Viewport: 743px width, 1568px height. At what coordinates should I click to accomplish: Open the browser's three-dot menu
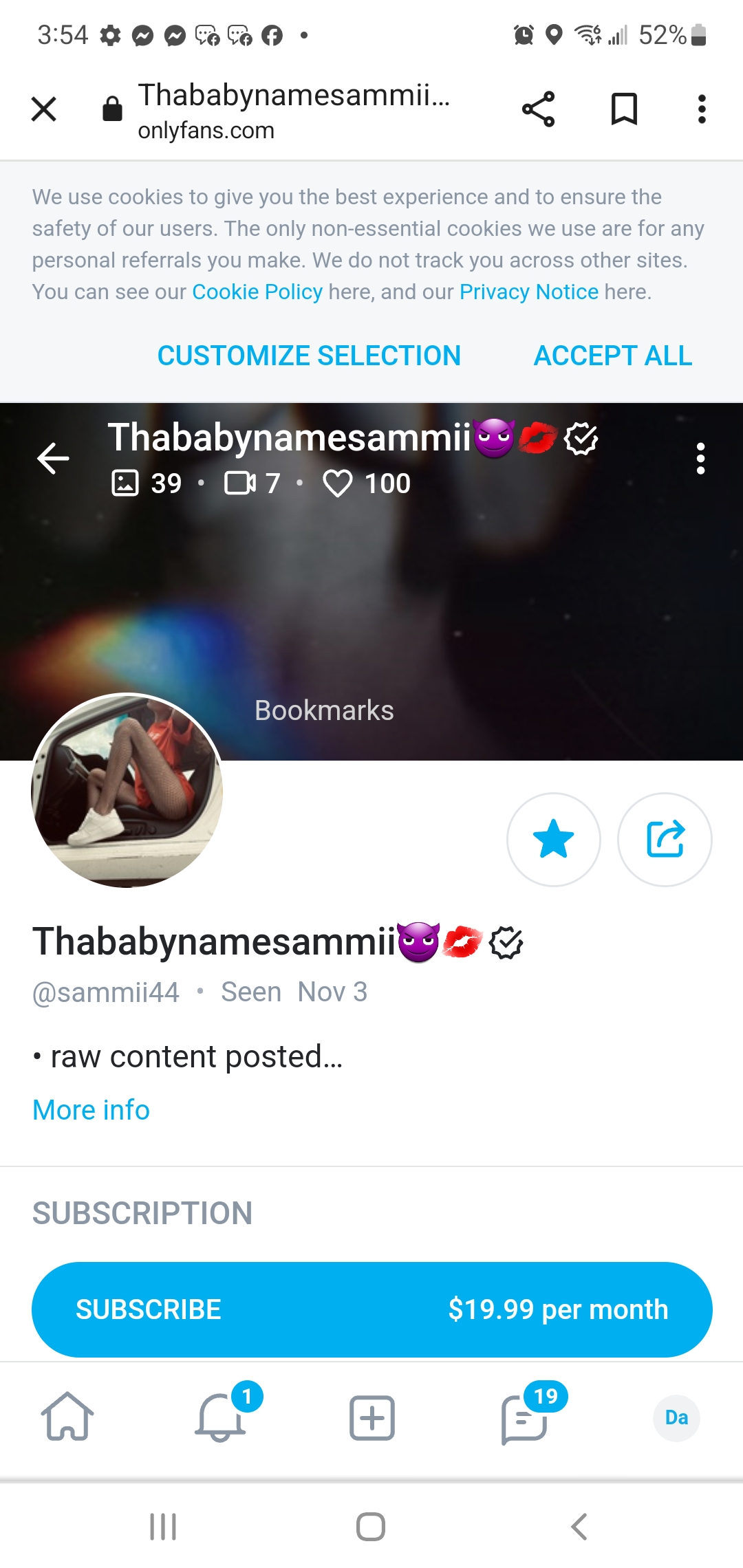(701, 109)
